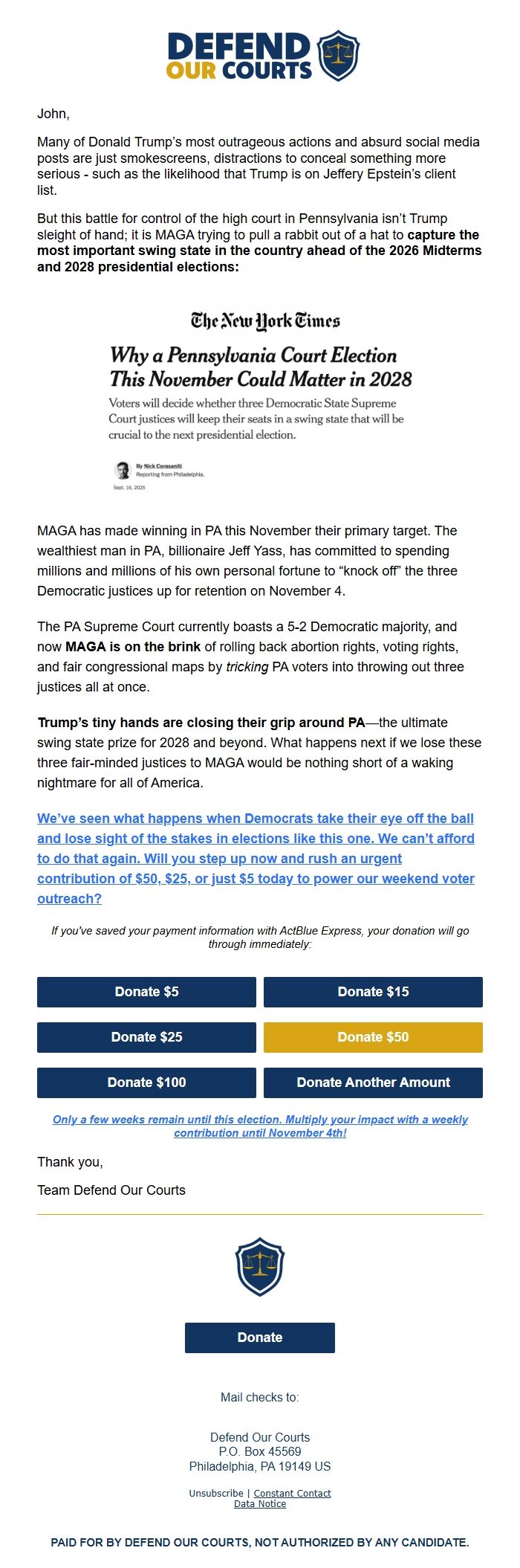Open the Constant Contact link
520x1568 pixels.
[x=292, y=1493]
